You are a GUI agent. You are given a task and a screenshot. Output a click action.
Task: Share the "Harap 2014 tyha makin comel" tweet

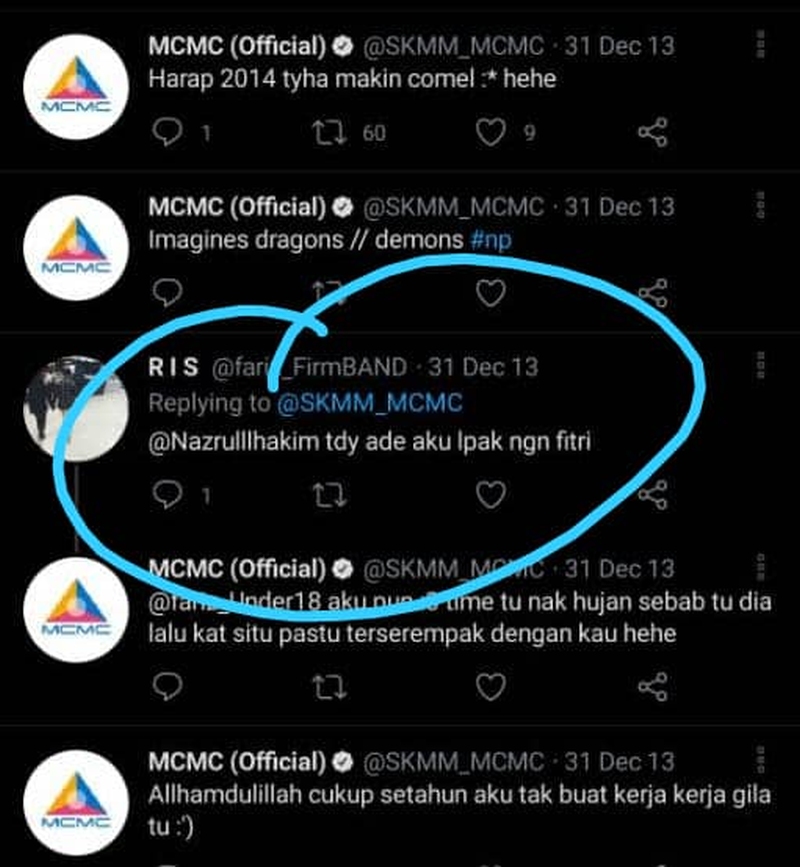tap(652, 133)
